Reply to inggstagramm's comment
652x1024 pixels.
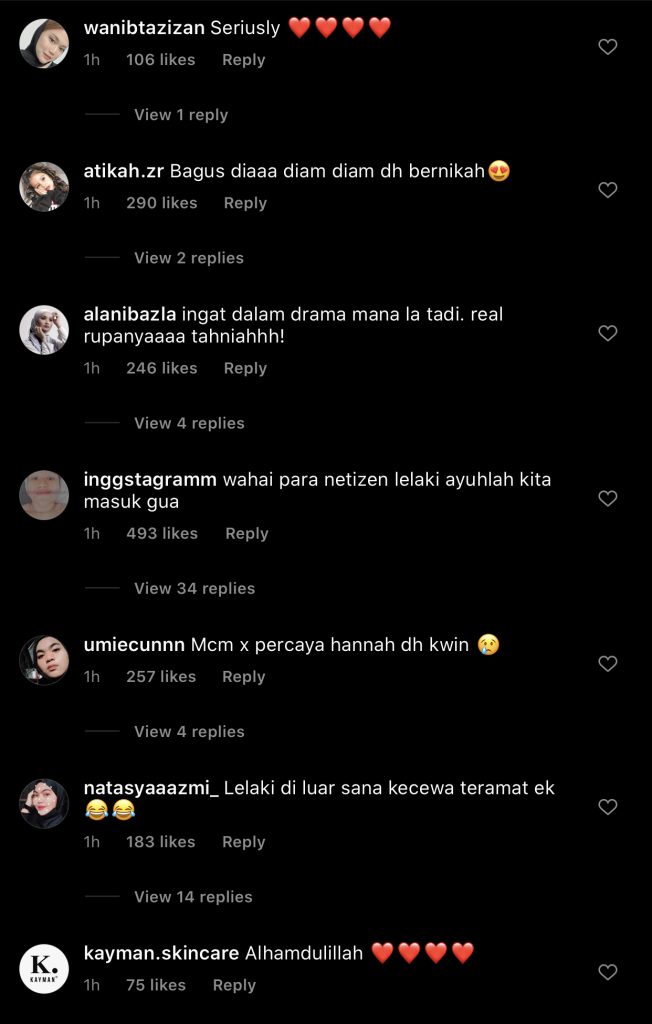click(246, 533)
